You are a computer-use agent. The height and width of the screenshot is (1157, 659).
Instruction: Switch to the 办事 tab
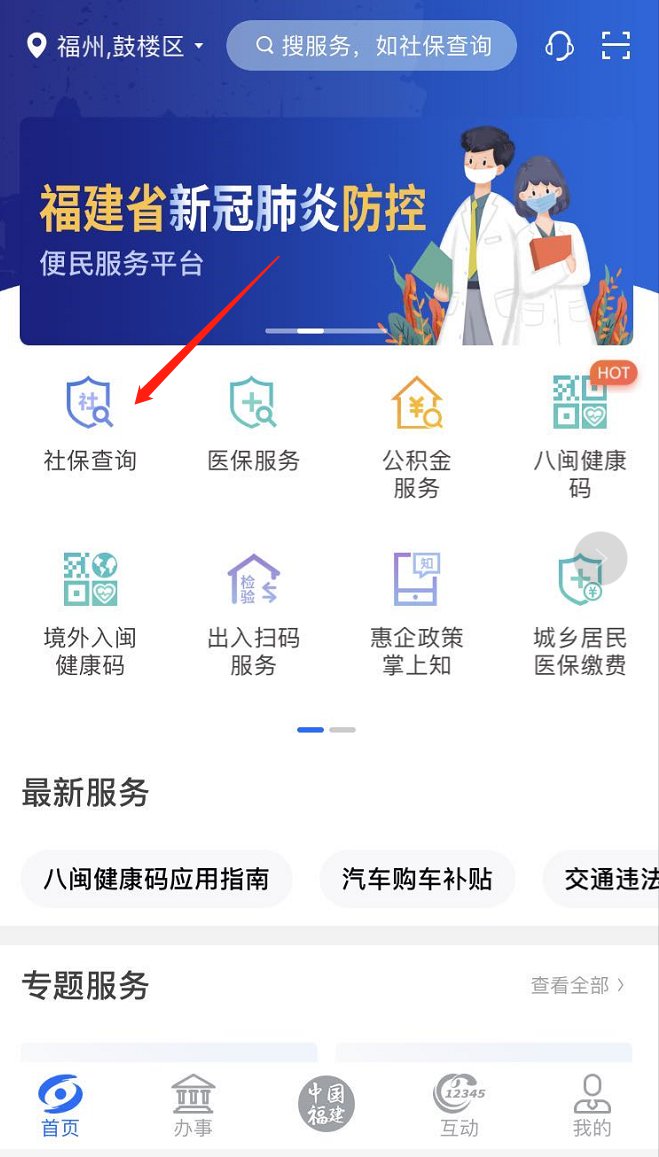193,1106
